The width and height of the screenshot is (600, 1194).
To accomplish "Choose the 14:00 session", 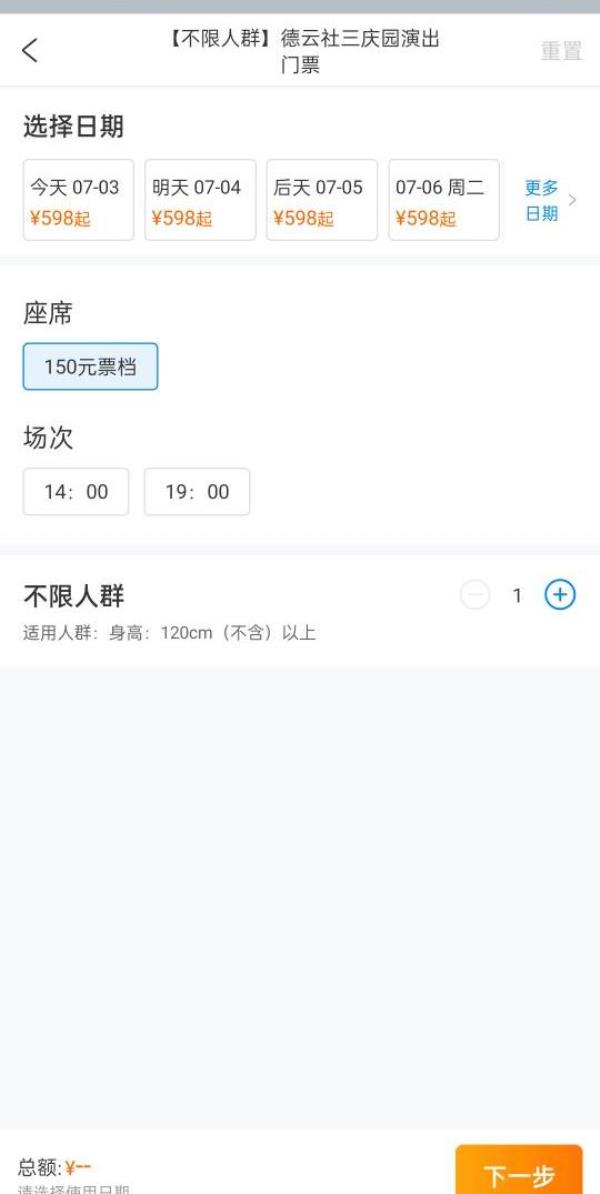I will click(76, 492).
